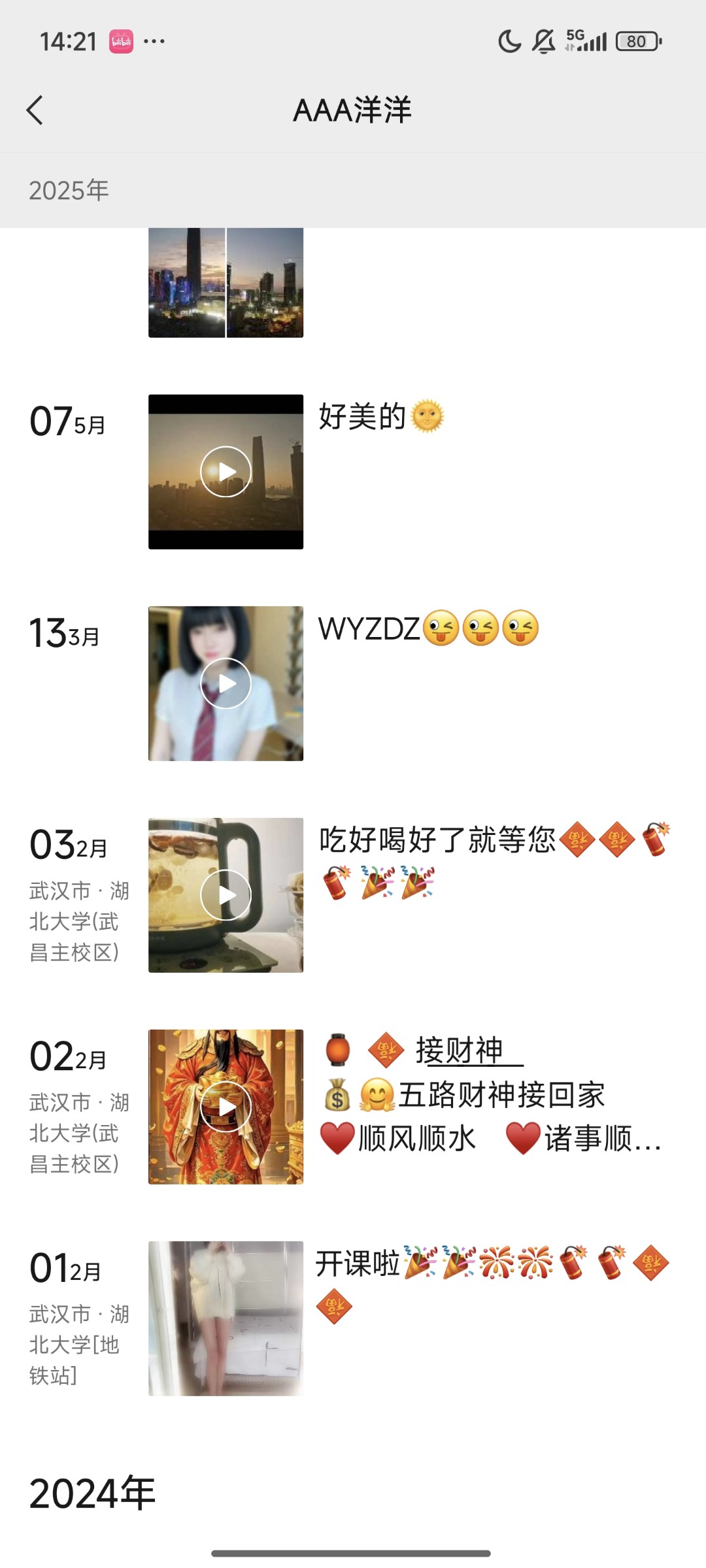
Task: Play the 13 March WYZDZ video
Action: click(x=226, y=683)
